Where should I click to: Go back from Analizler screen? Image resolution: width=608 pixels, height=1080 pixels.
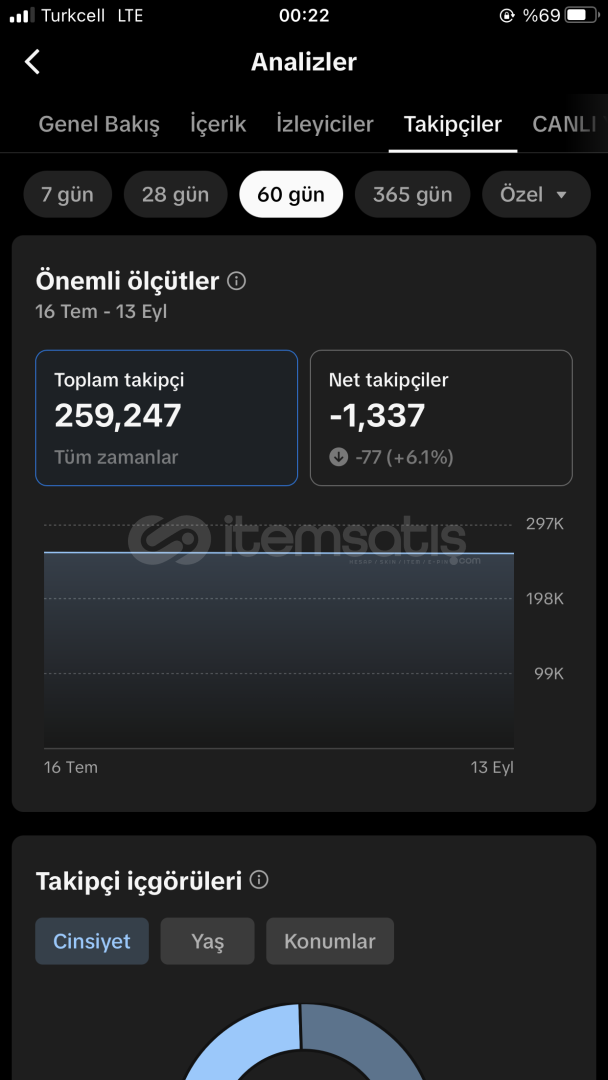tap(32, 62)
